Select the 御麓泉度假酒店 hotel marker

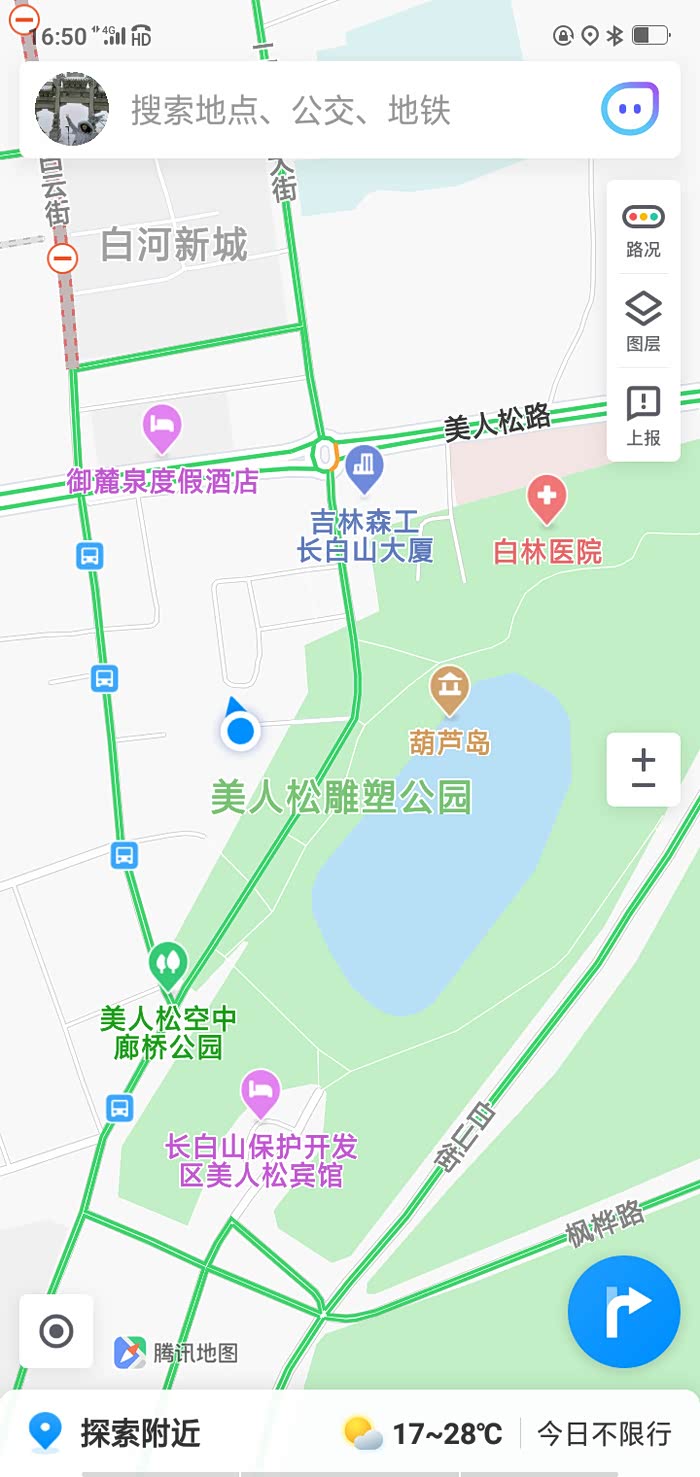point(162,430)
